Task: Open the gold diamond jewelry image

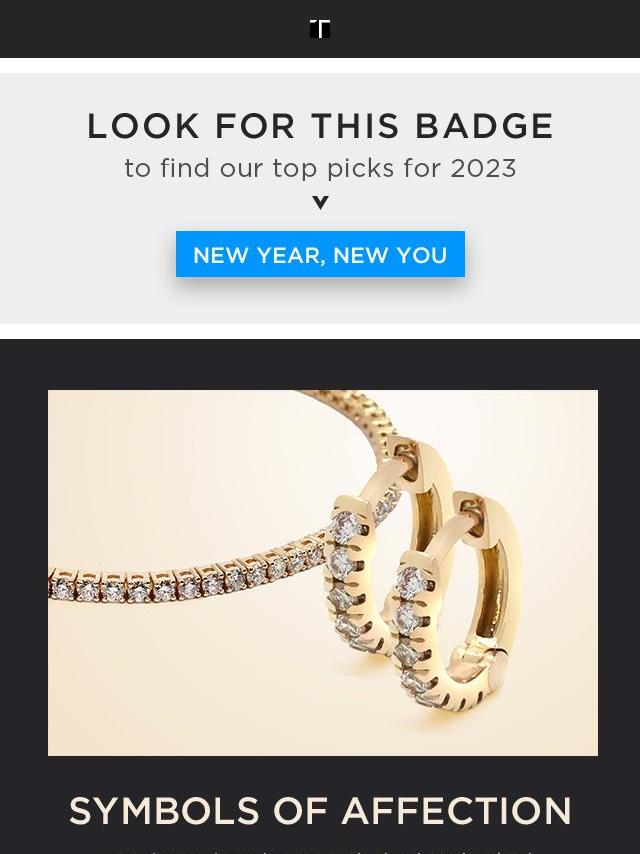Action: (322, 572)
